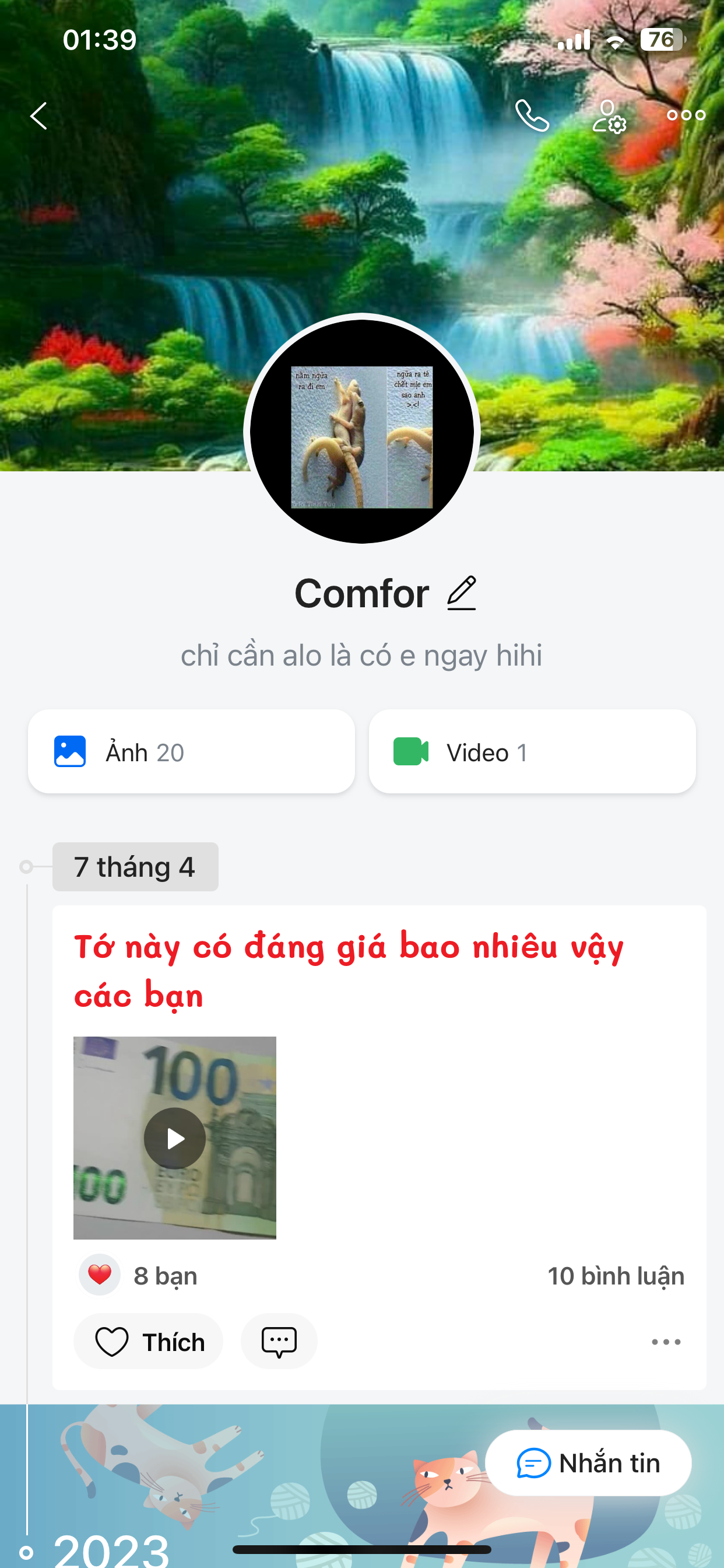Comment on the 7 tháng 4 post
Viewport: 724px width, 1568px height.
[x=279, y=1342]
